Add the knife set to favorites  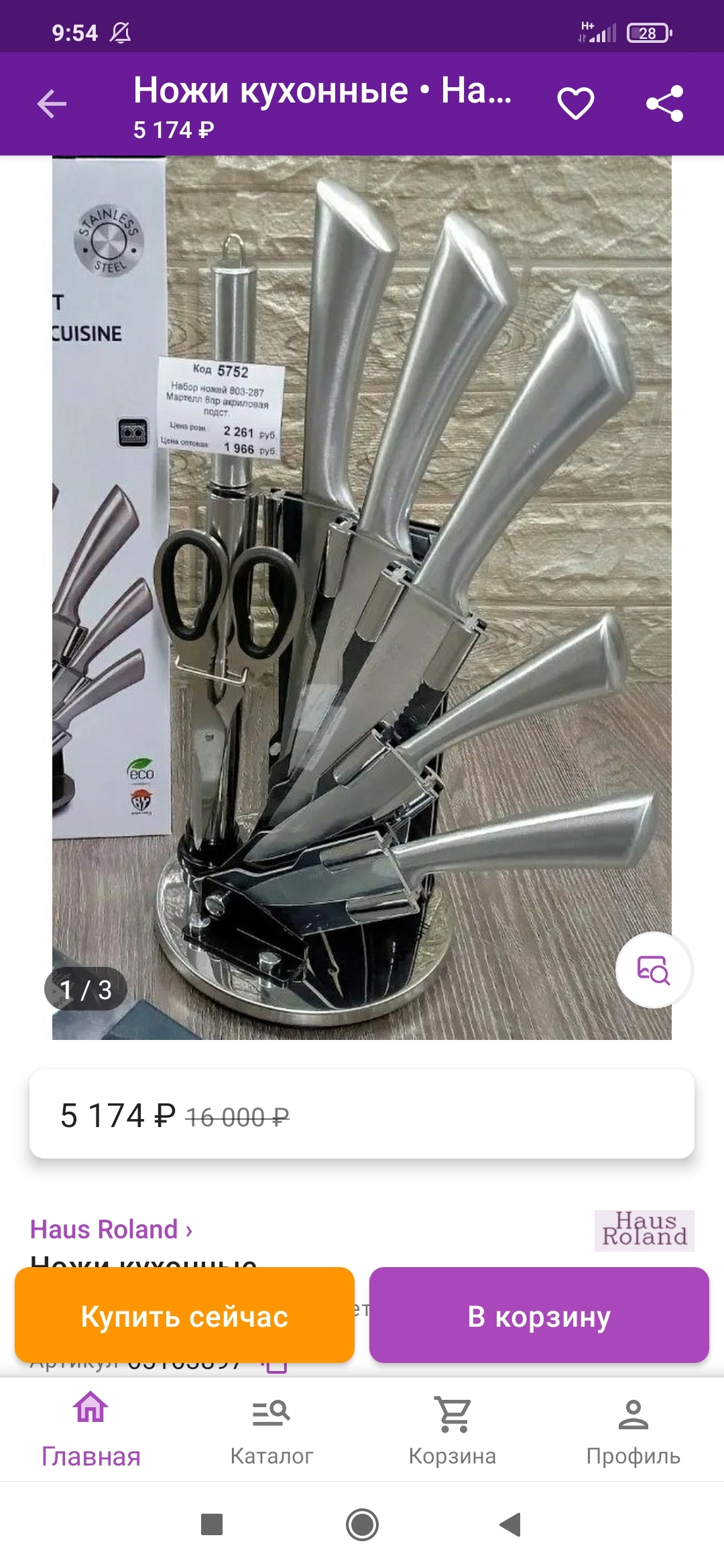point(576,104)
